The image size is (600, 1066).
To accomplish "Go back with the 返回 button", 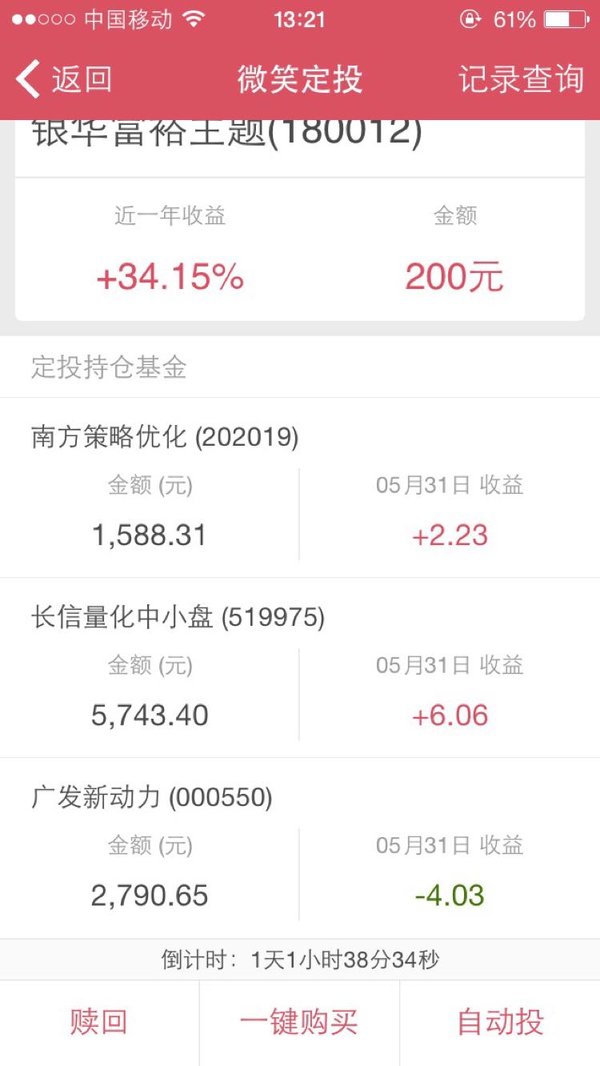I will click(63, 79).
